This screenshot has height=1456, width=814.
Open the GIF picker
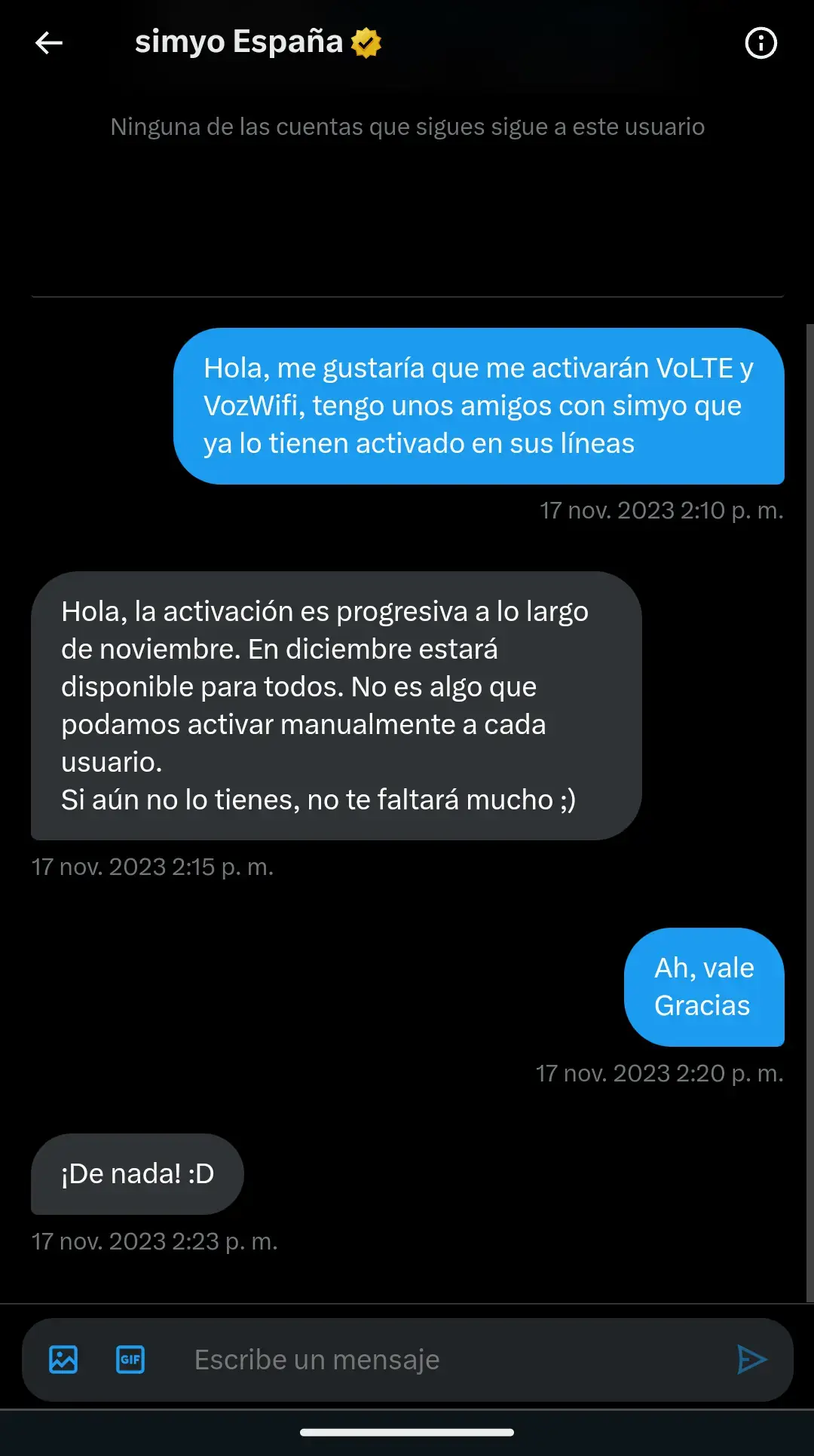(130, 1360)
